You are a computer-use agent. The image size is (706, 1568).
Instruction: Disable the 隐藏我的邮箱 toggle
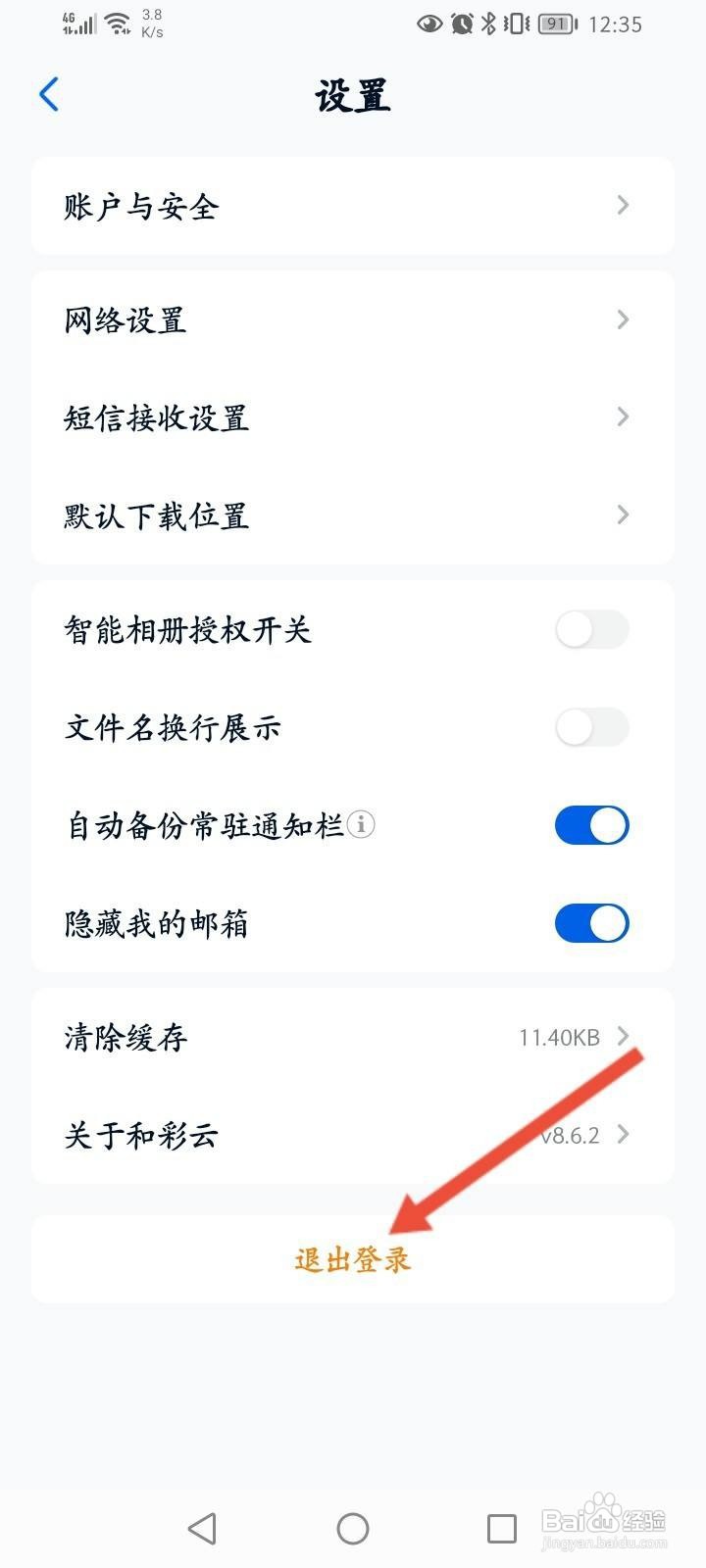click(x=591, y=923)
